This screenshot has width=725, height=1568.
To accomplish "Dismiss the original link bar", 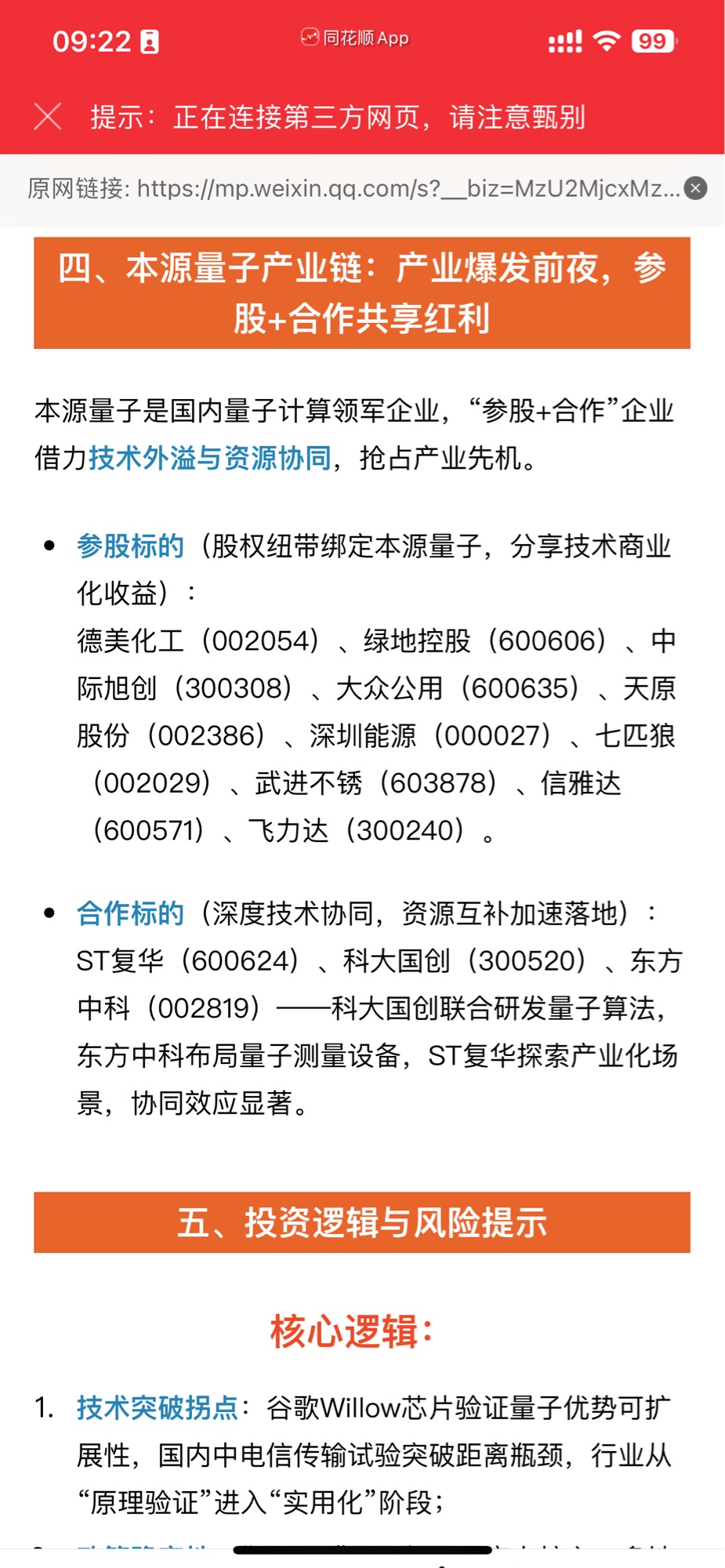I will 695,188.
